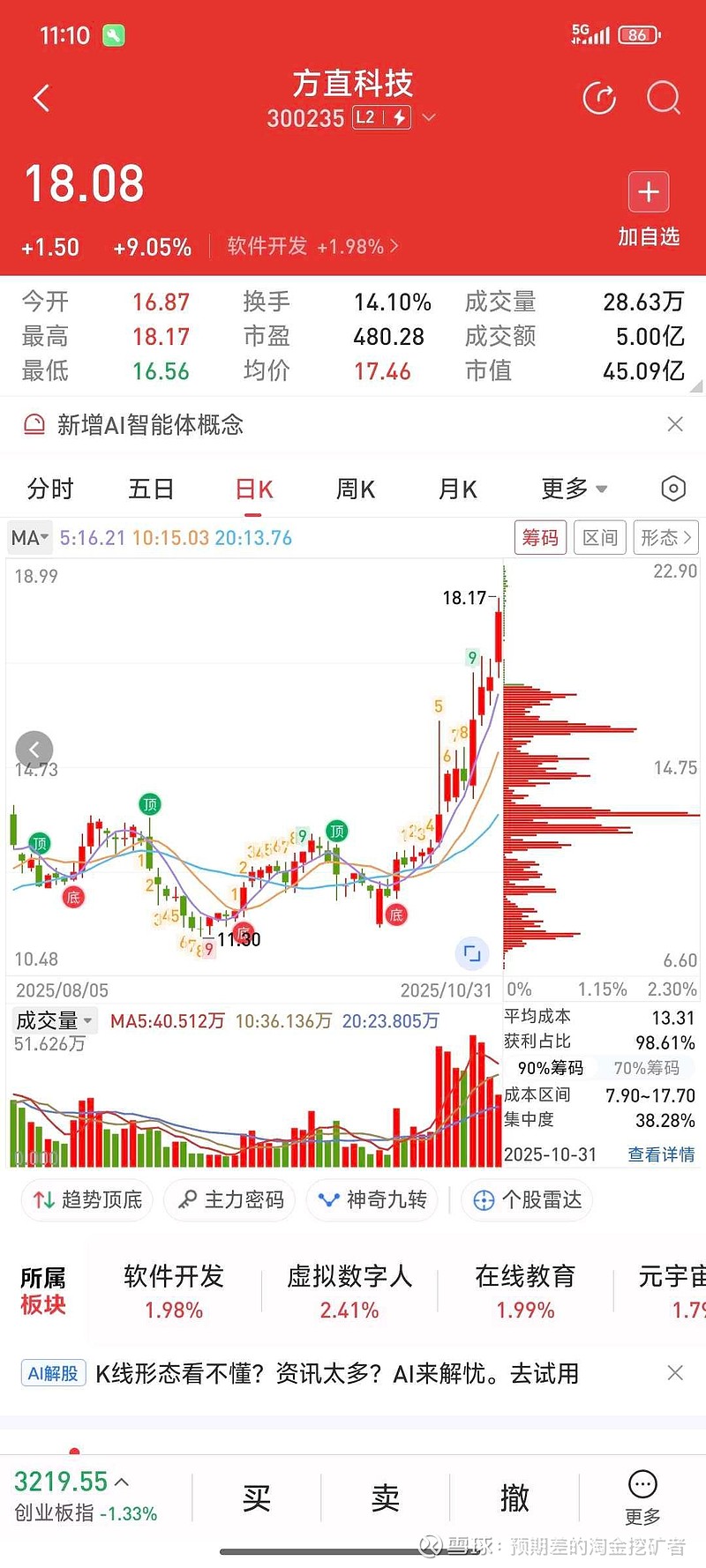Viewport: 706px width, 1568px height.
Task: Expand the 更多 chart period dropdown
Action: (574, 489)
